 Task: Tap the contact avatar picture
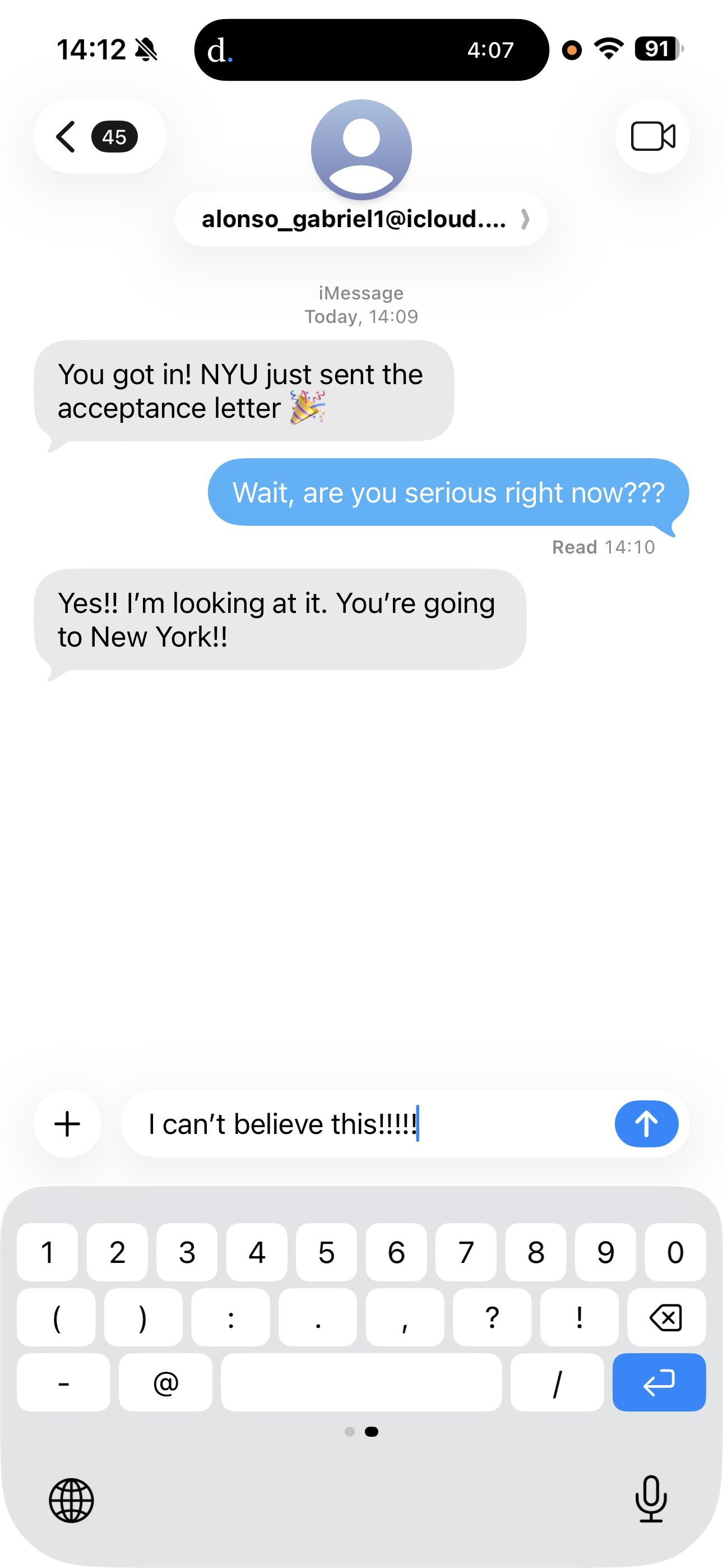361,149
